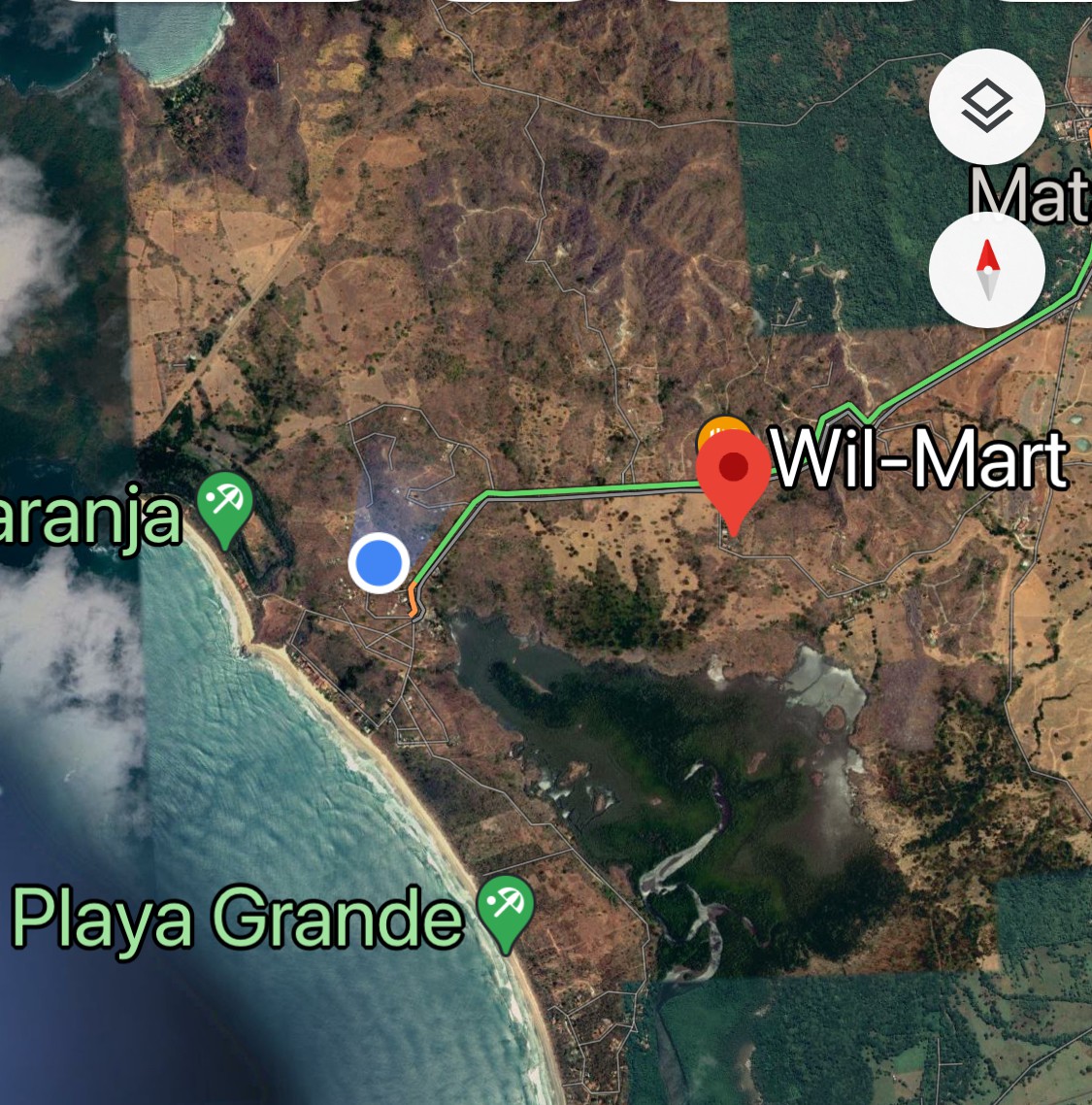Tap the blue current location dot

(379, 562)
